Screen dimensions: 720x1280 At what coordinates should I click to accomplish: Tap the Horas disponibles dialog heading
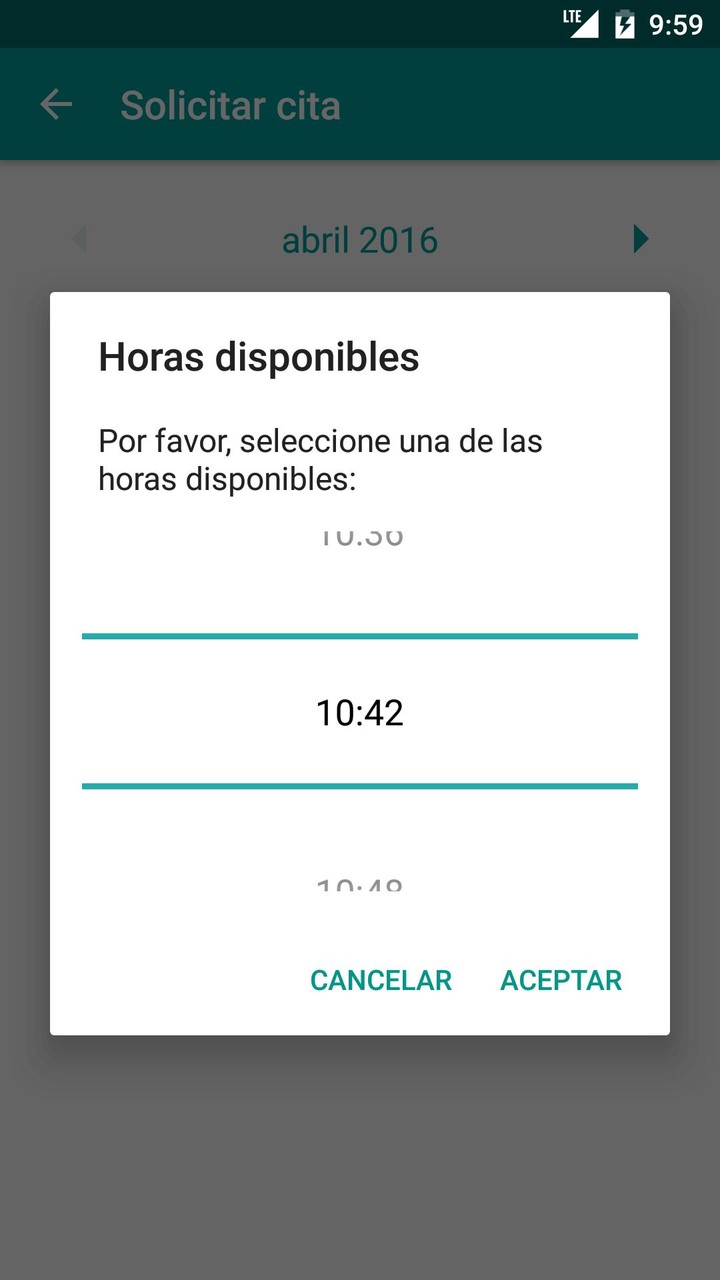tap(259, 356)
